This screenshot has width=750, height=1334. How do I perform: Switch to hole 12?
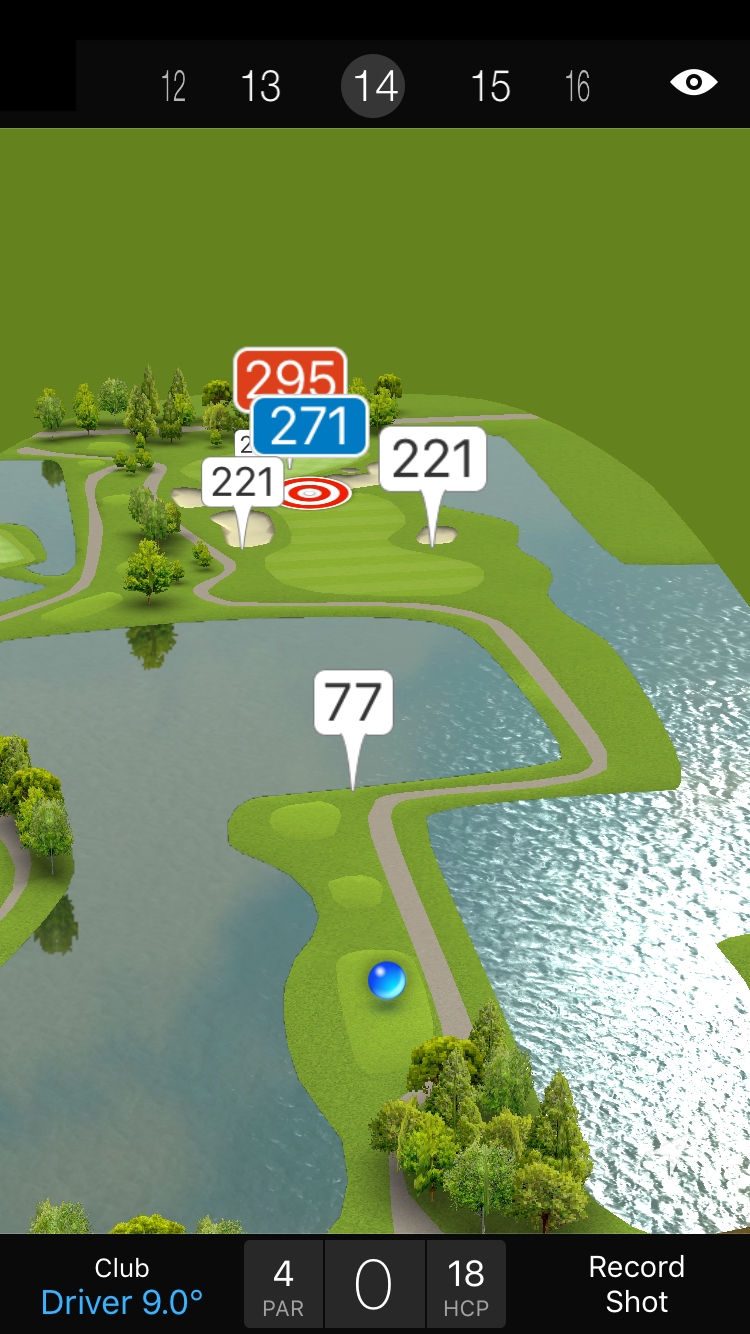173,87
